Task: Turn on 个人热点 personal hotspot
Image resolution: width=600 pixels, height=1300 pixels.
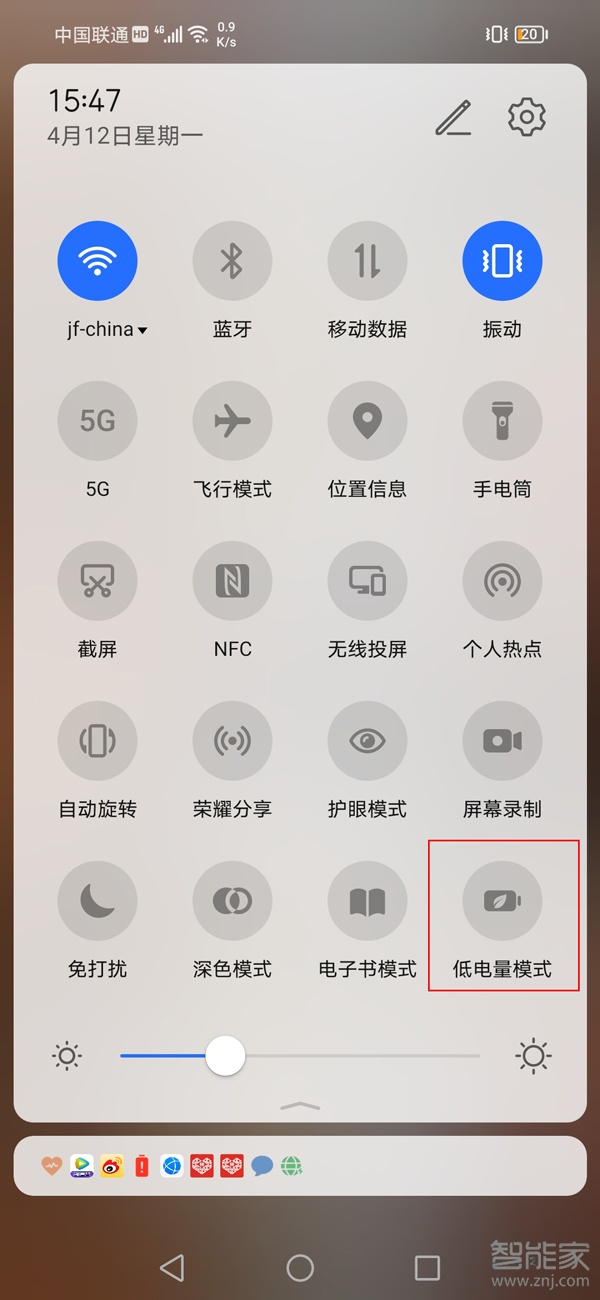Action: (x=502, y=581)
